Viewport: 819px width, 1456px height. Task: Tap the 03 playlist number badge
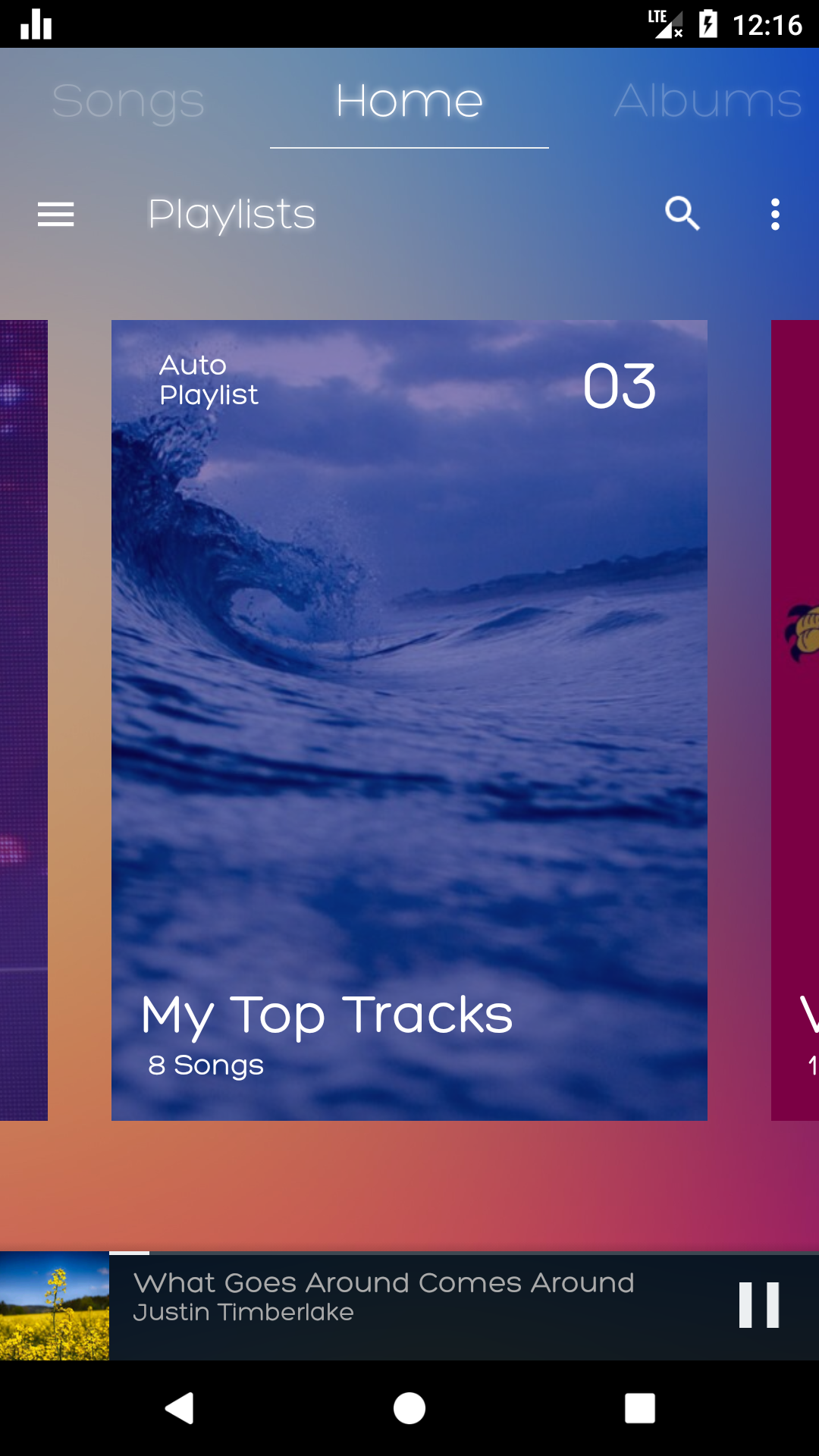click(x=619, y=387)
